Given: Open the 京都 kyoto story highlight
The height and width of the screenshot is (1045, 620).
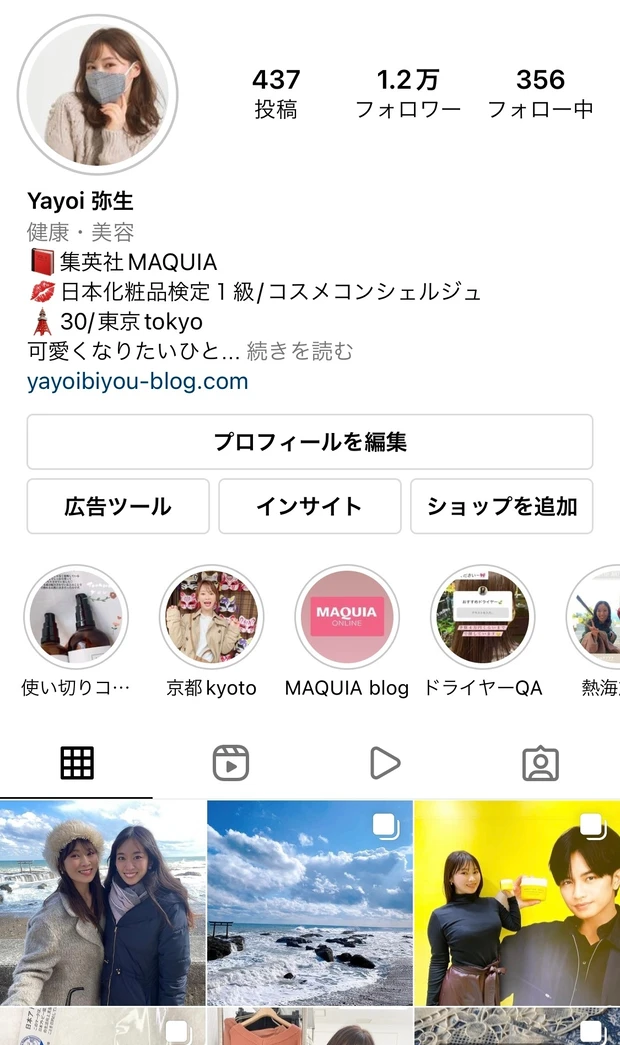Looking at the screenshot, I should [211, 618].
